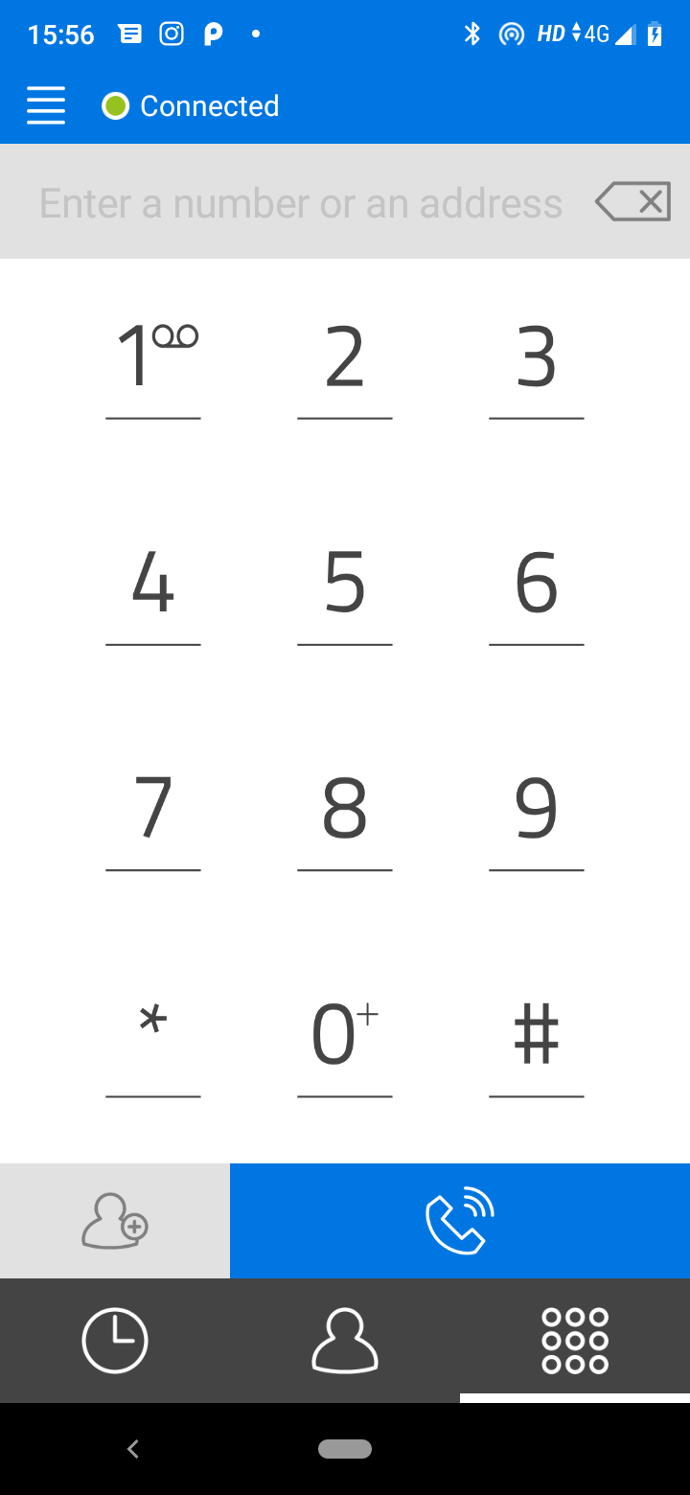Open the hamburger side menu
Viewport: 690px width, 1495px height.
pos(46,106)
